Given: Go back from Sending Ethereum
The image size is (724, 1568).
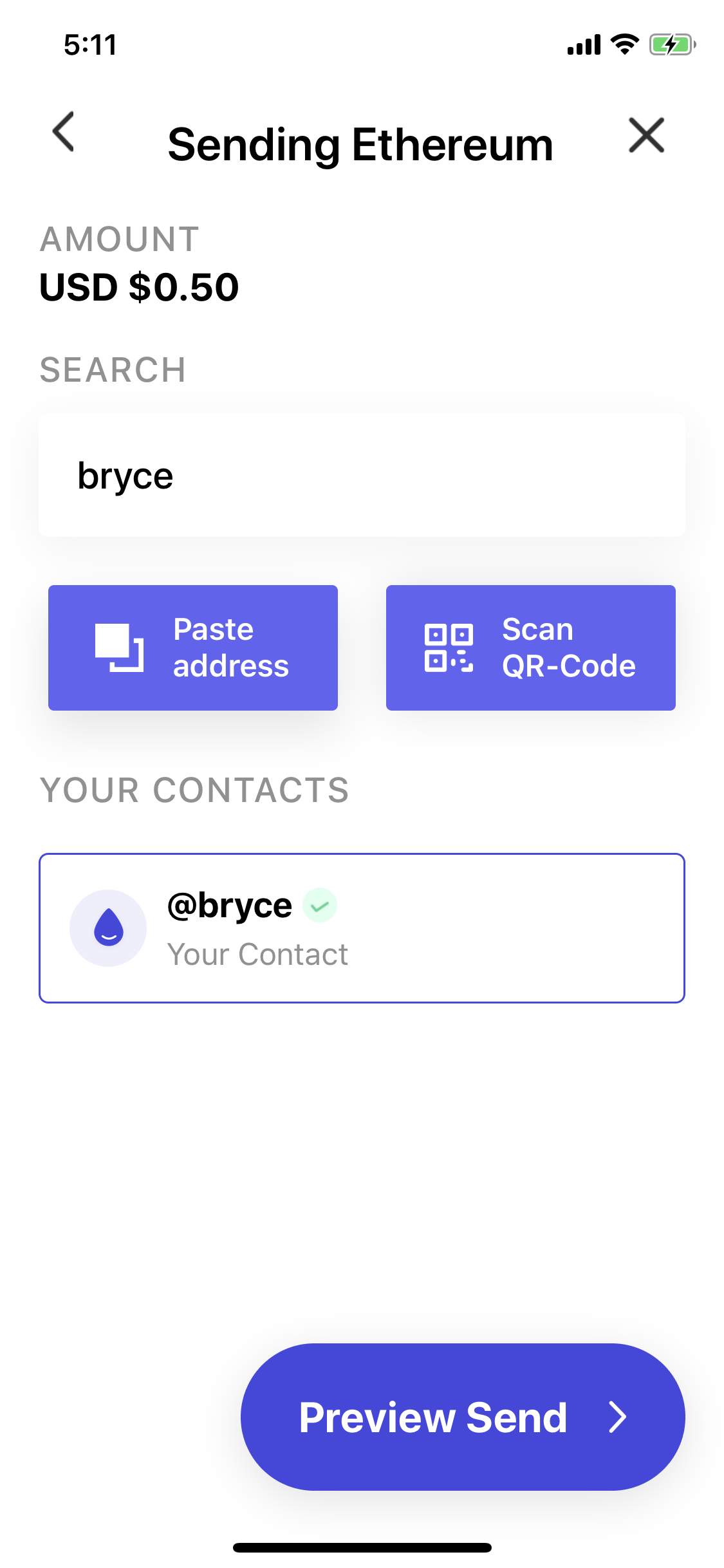Looking at the screenshot, I should point(64,132).
